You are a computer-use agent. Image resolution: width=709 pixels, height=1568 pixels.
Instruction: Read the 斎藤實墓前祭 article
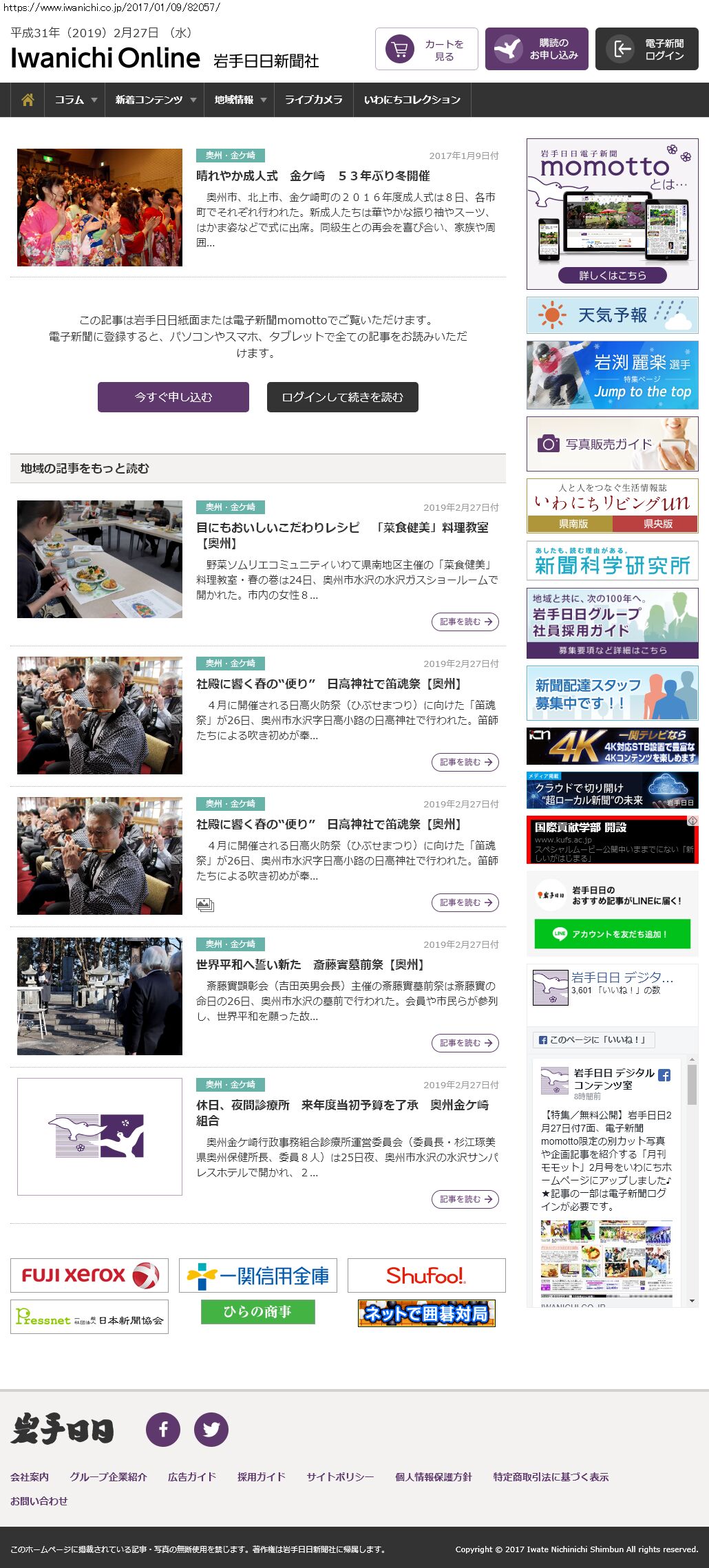tap(465, 1043)
